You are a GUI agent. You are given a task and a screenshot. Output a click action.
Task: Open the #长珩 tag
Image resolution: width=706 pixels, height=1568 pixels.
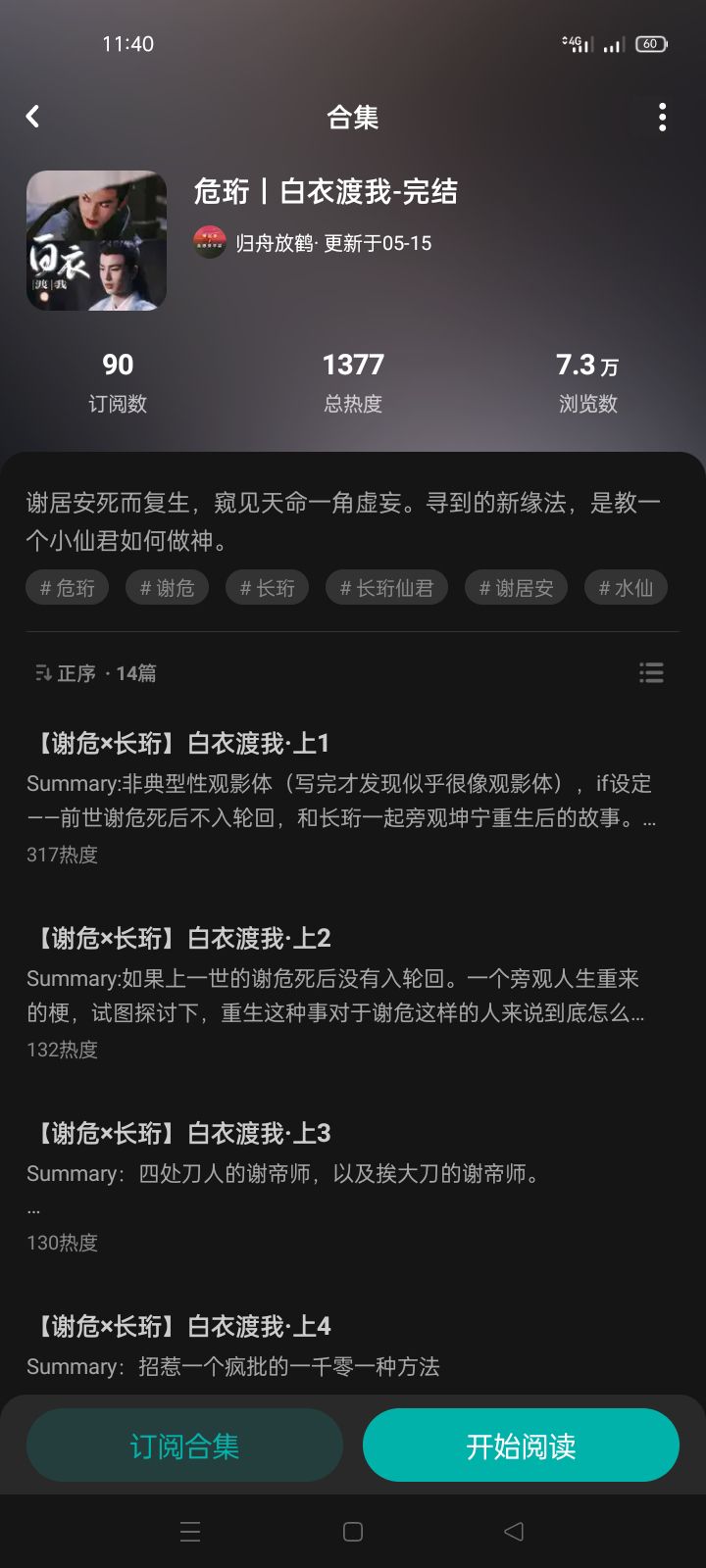click(x=267, y=588)
